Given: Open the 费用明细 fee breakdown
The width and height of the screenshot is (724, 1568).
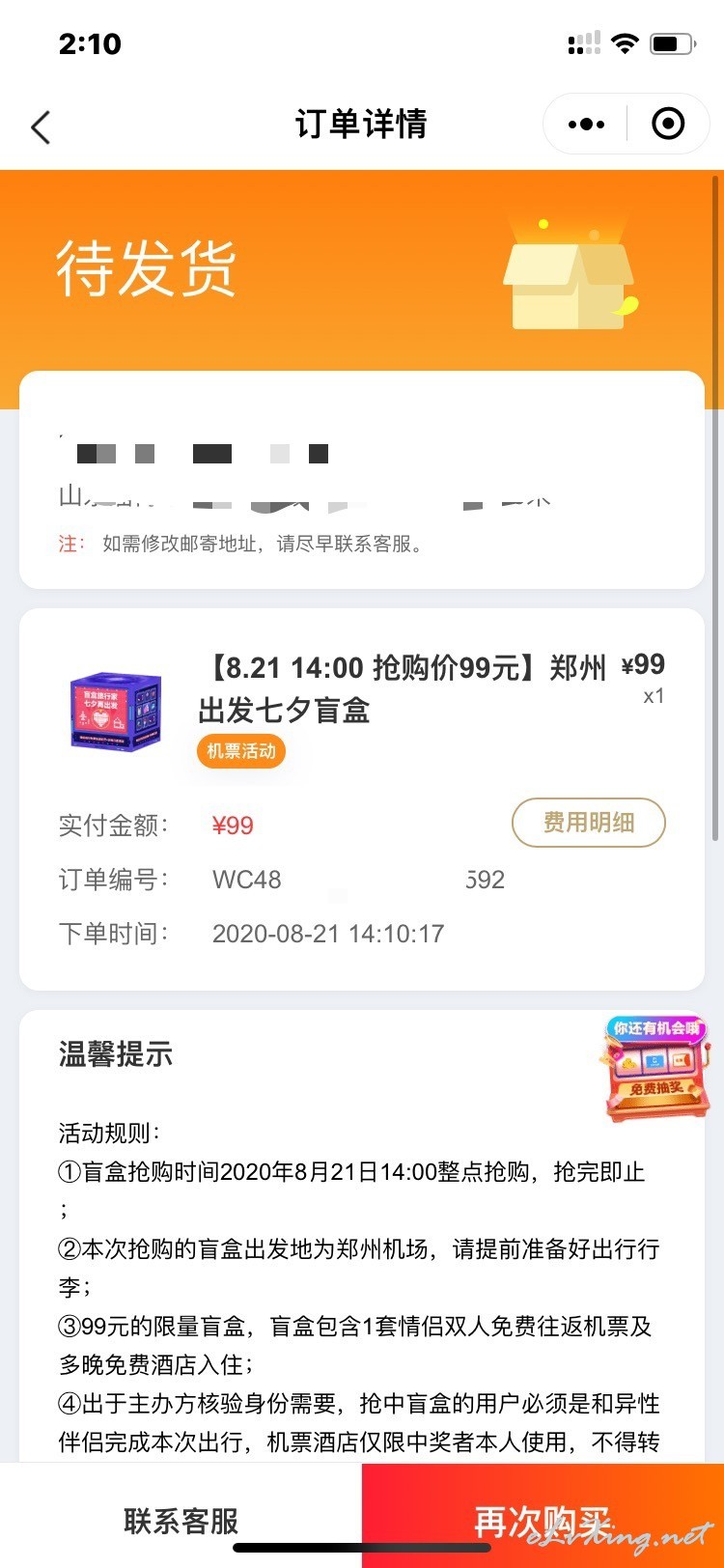Looking at the screenshot, I should [x=588, y=823].
